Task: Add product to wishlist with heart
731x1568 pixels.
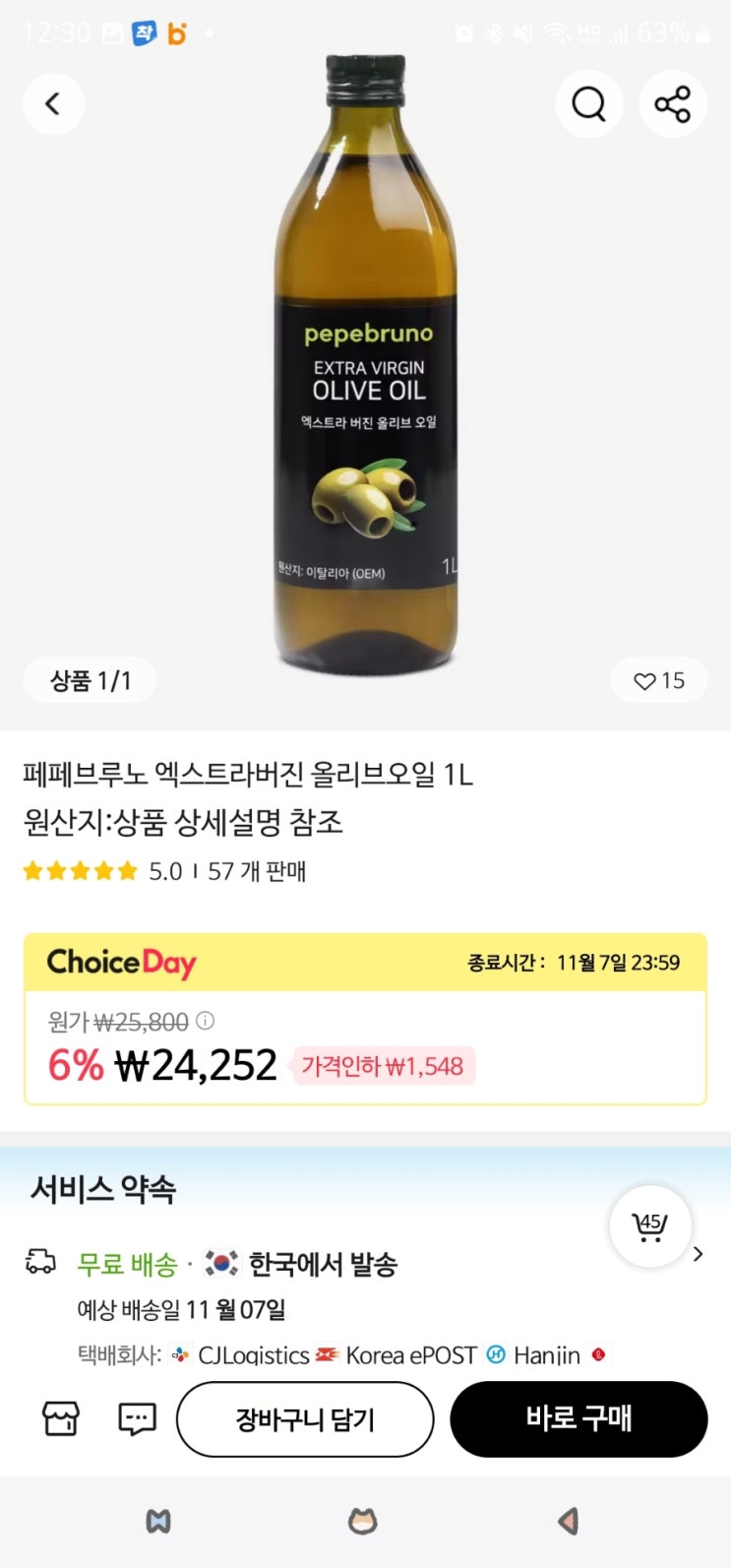Action: [x=659, y=680]
